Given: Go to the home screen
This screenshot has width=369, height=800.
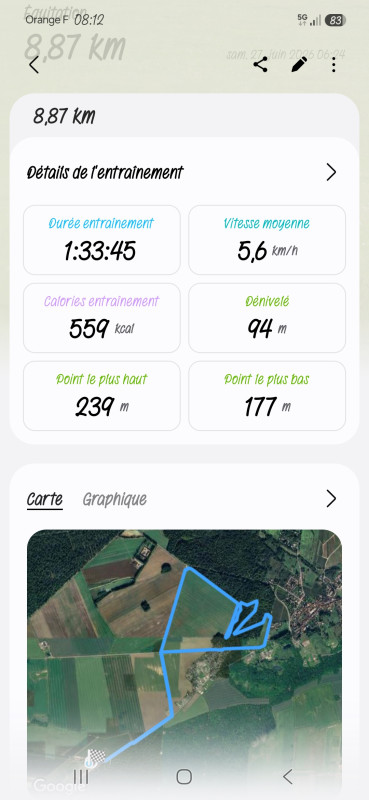Looking at the screenshot, I should (184, 777).
